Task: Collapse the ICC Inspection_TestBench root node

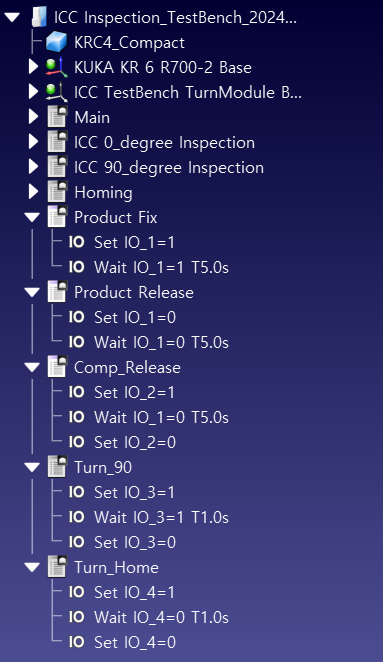Action: point(13,18)
